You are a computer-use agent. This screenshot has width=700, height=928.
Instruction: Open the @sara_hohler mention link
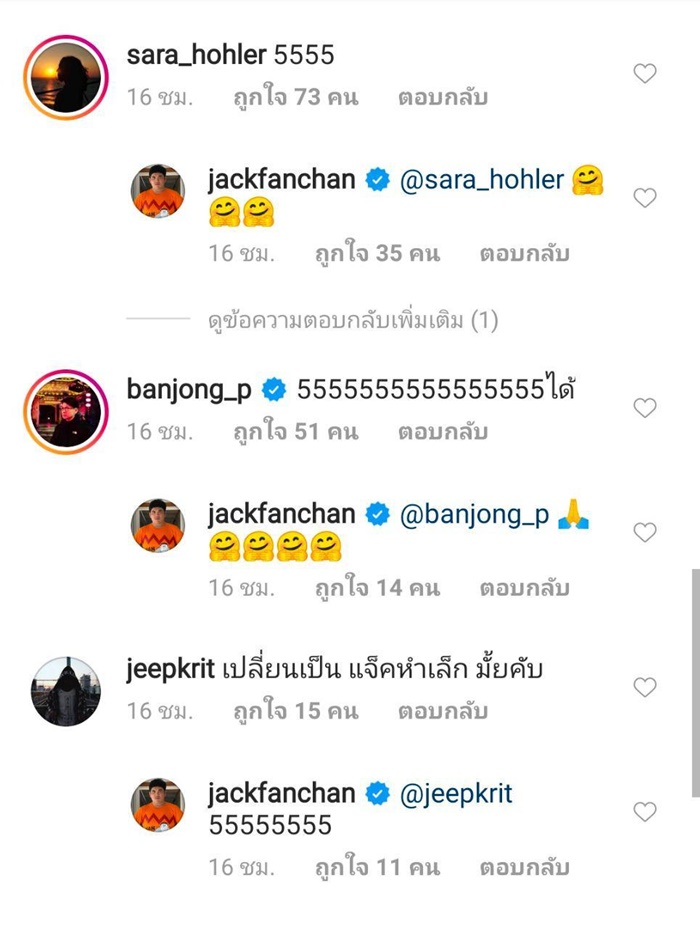click(x=482, y=181)
